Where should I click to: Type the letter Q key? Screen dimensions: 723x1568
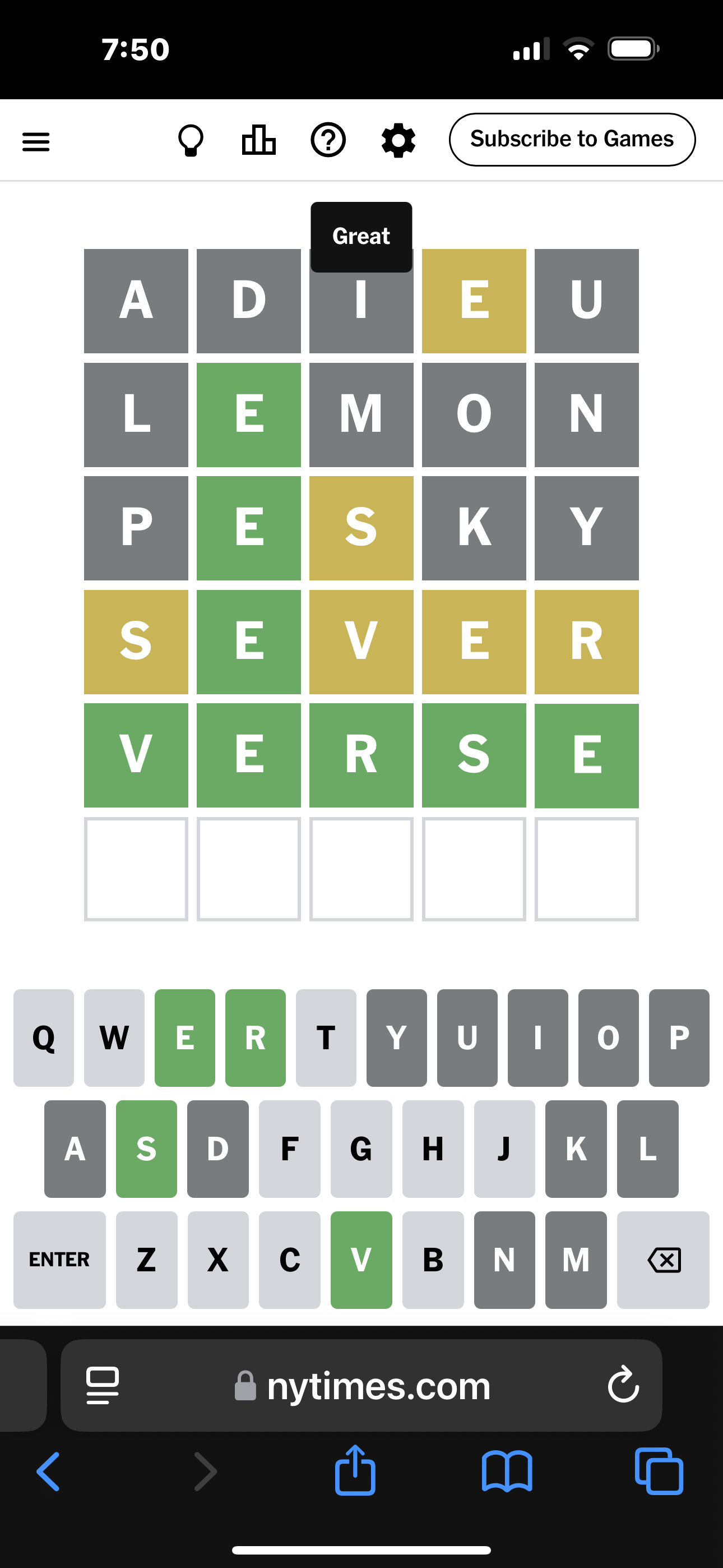pyautogui.click(x=44, y=1037)
